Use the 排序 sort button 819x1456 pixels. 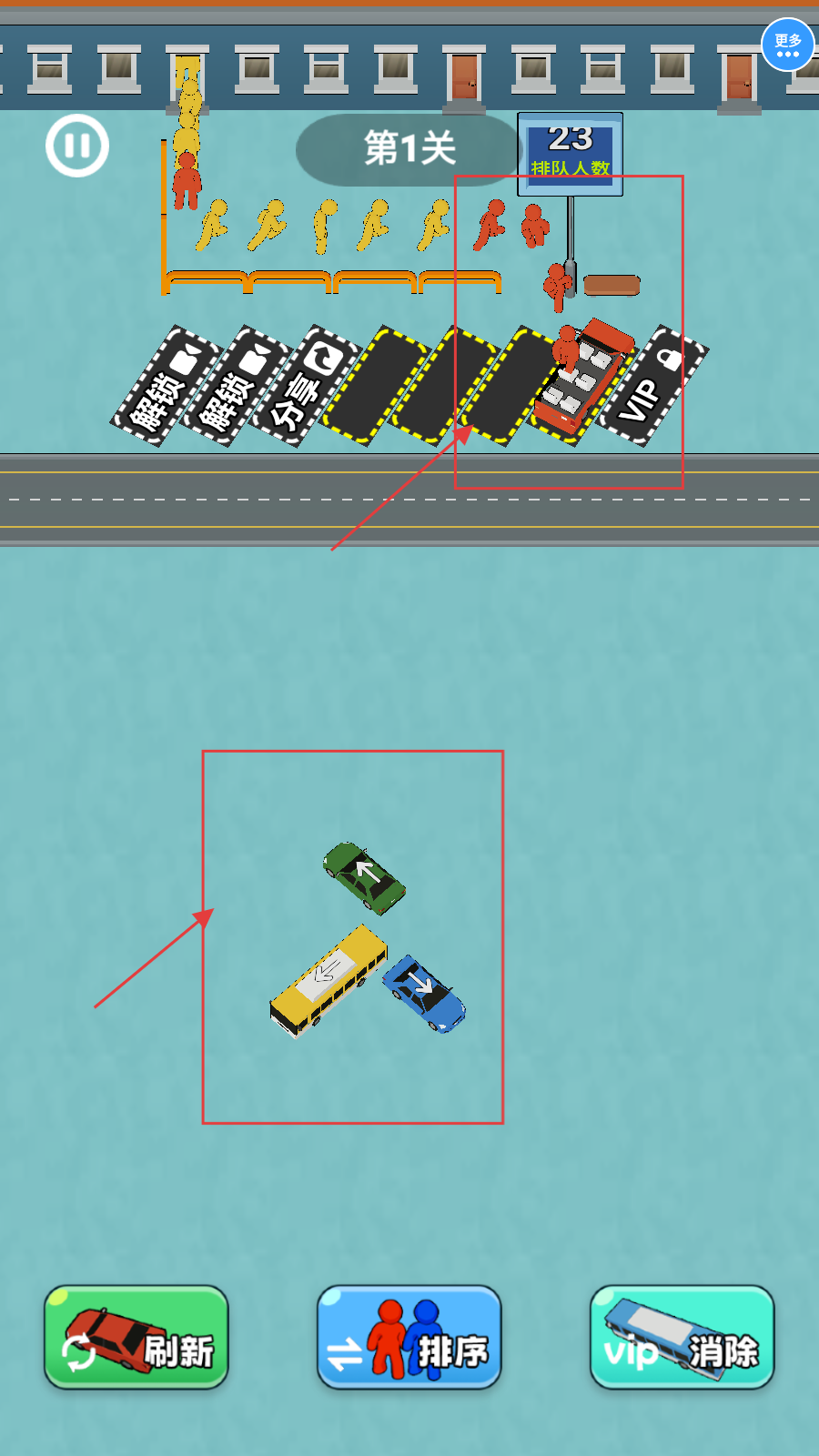point(409,1337)
